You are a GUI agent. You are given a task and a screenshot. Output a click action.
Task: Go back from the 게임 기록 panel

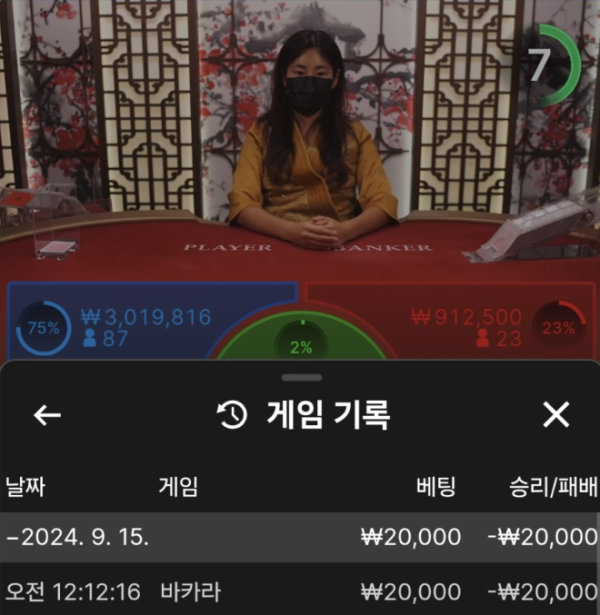pyautogui.click(x=47, y=415)
